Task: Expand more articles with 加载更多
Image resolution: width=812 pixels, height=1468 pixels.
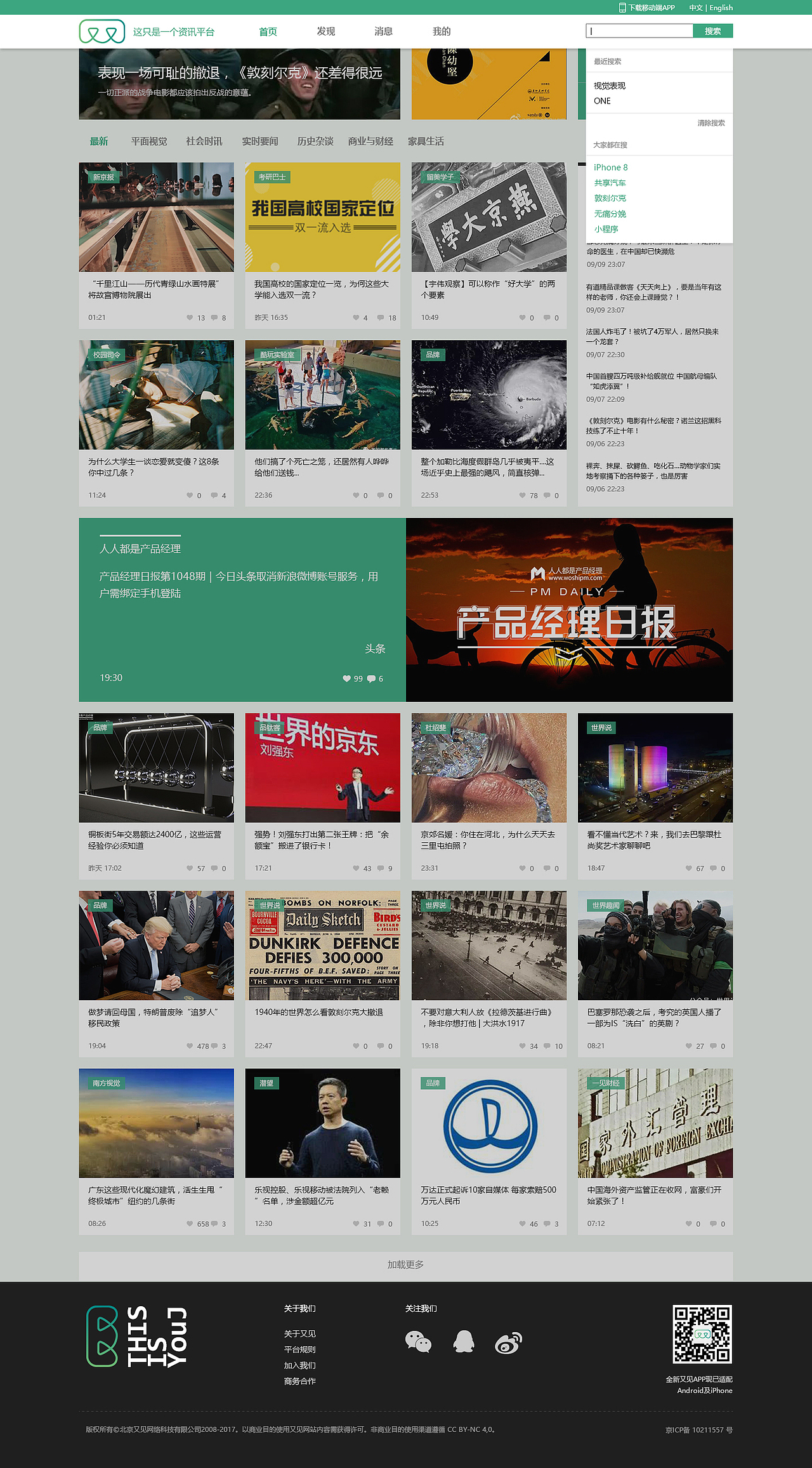Action: (405, 1264)
